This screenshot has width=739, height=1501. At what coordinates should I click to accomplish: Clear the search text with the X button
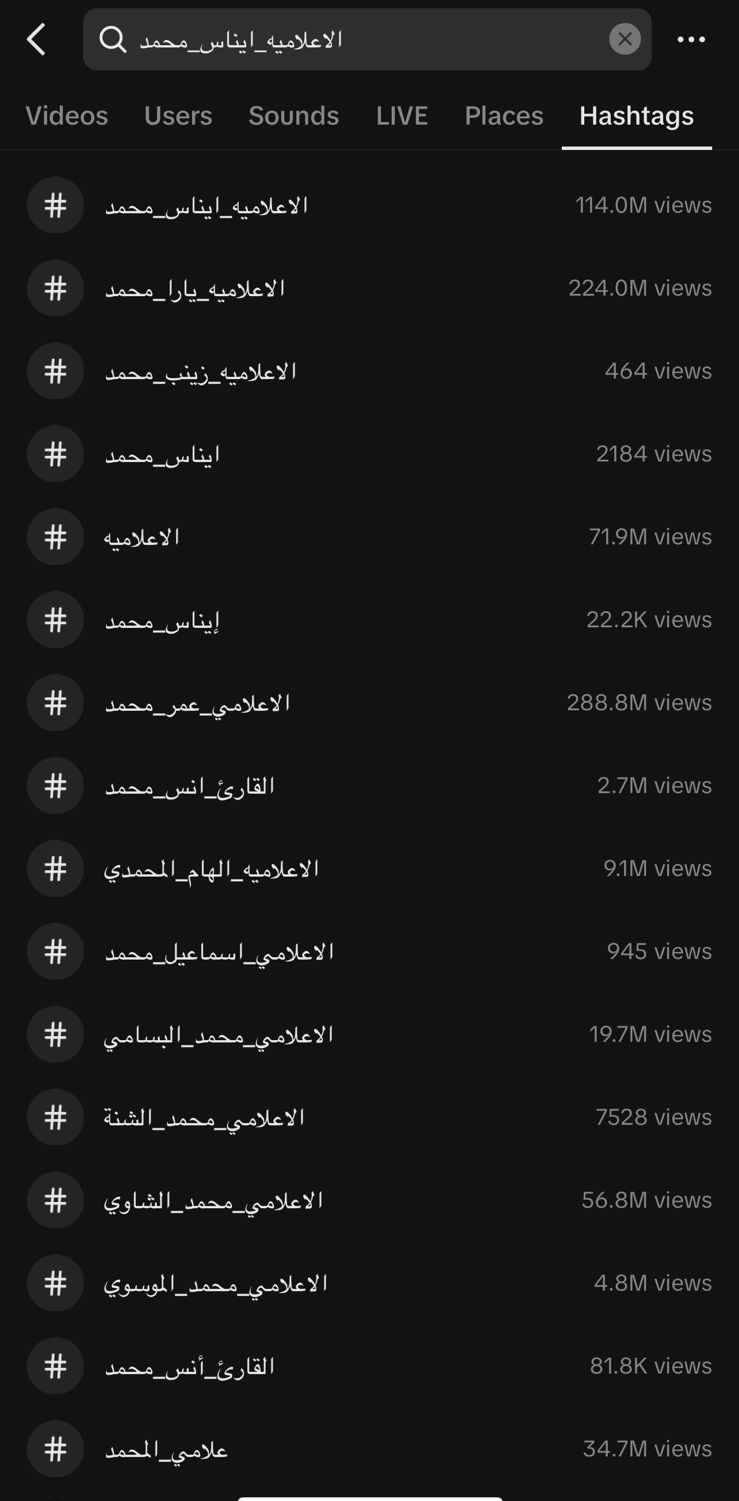click(624, 40)
